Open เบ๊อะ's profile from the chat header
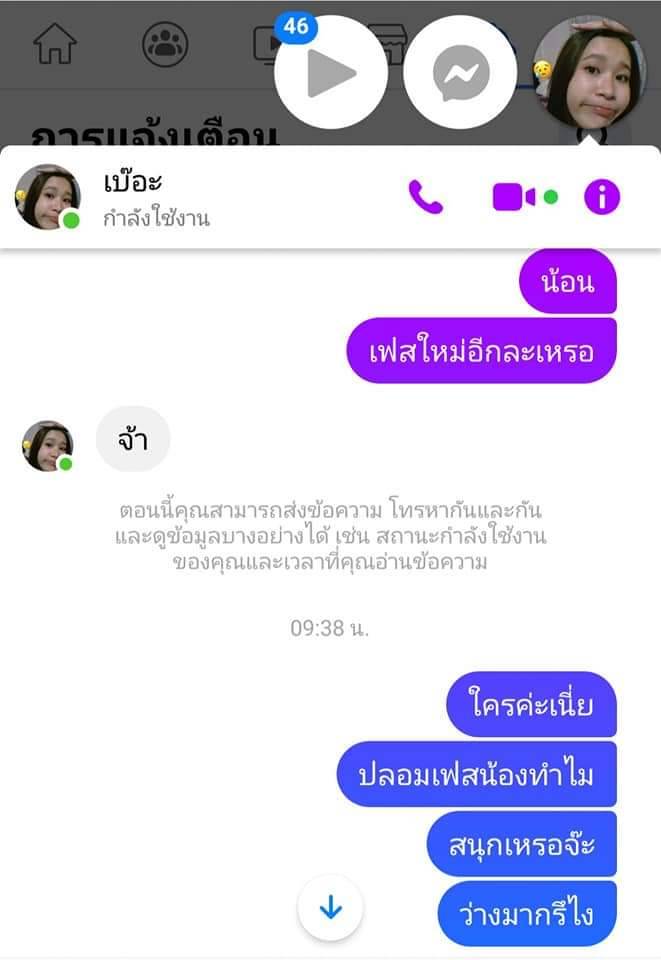Image resolution: width=661 pixels, height=960 pixels. click(x=48, y=197)
